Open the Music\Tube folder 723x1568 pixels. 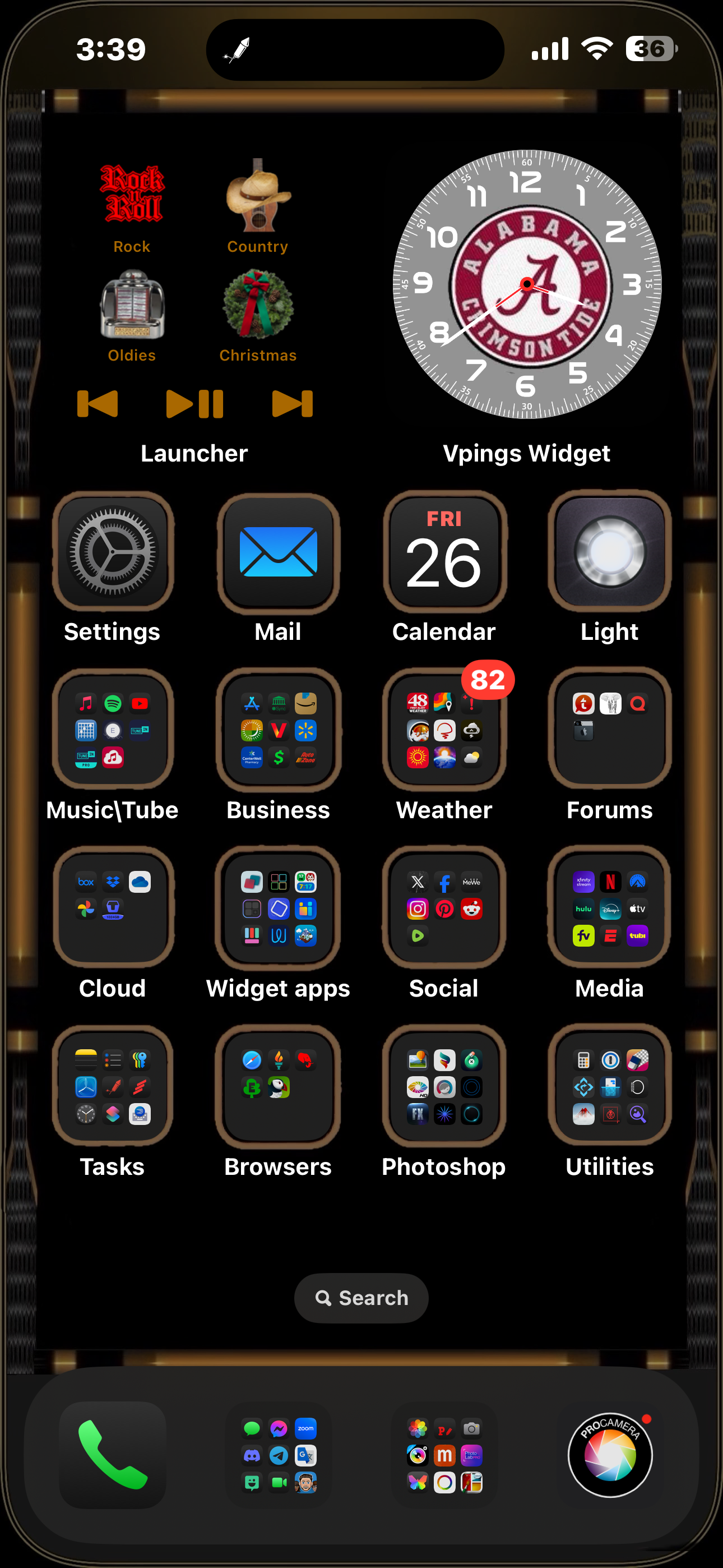pyautogui.click(x=113, y=730)
